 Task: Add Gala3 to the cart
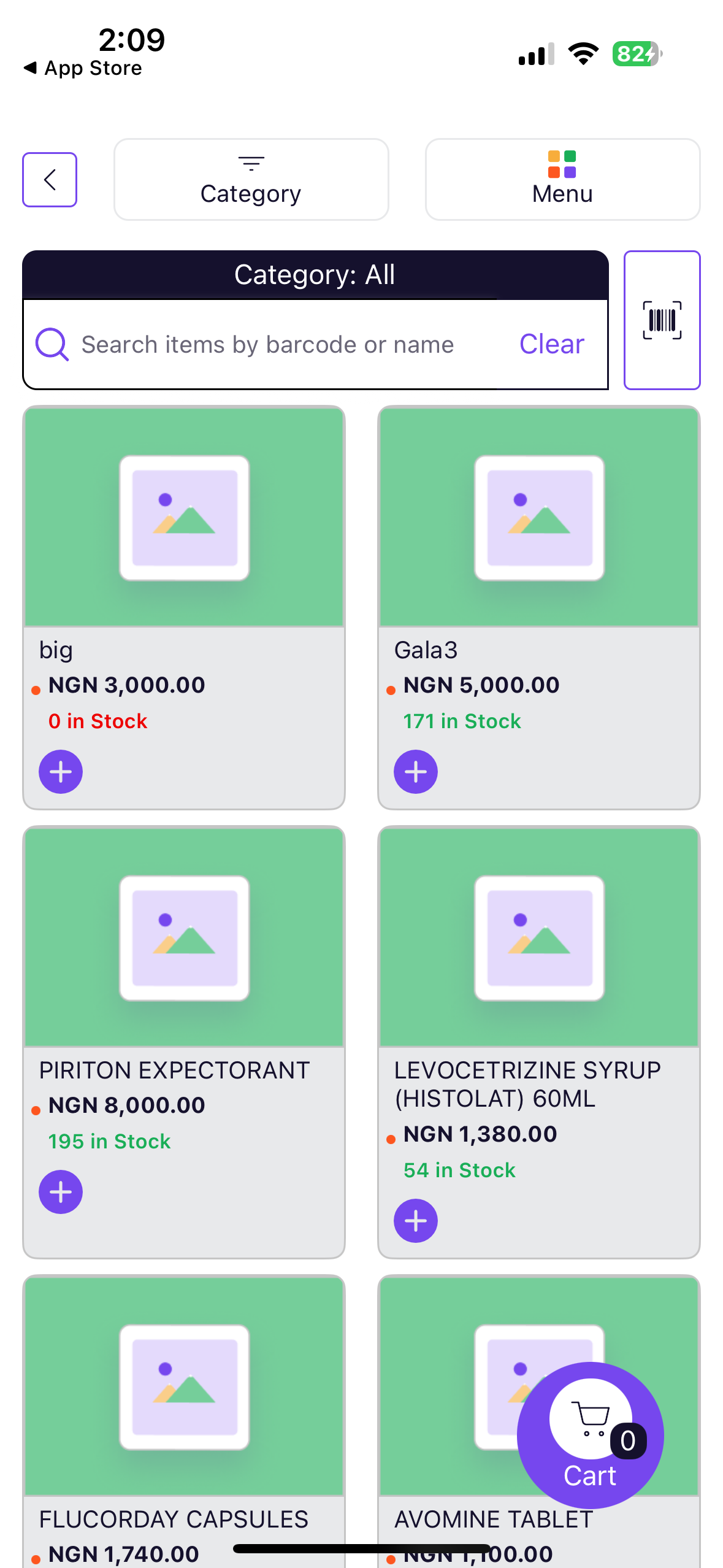click(x=416, y=772)
